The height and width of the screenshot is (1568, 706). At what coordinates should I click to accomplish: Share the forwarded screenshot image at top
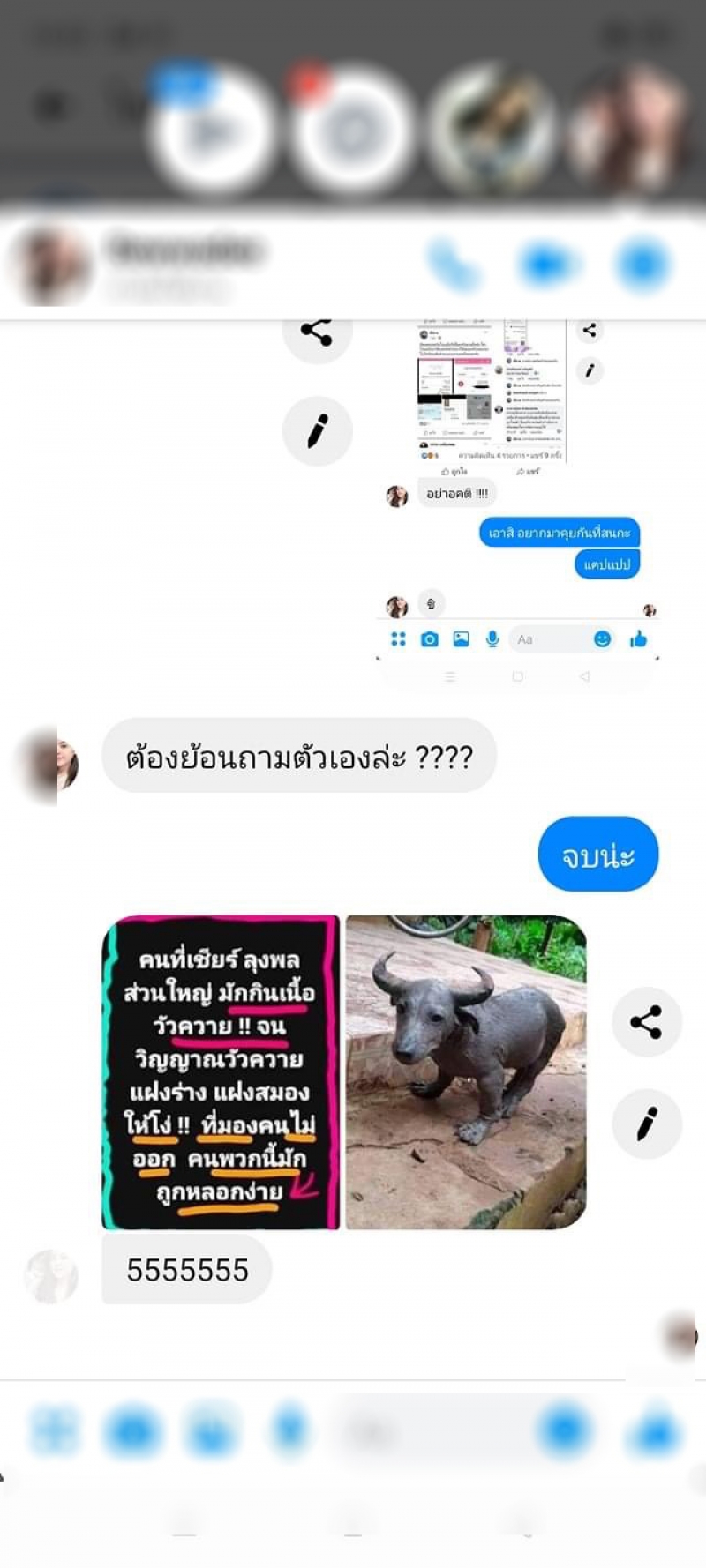(x=316, y=333)
